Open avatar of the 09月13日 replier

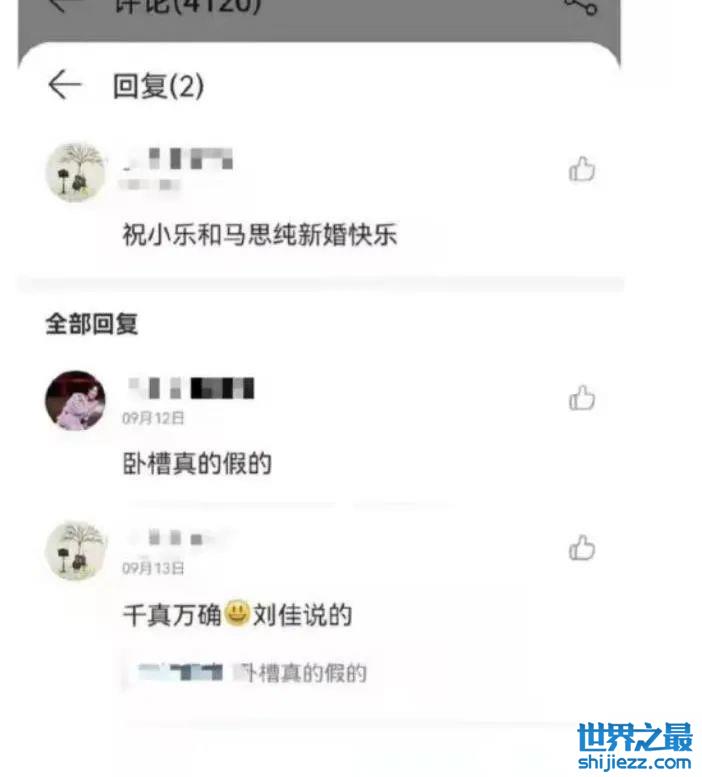pyautogui.click(x=76, y=550)
